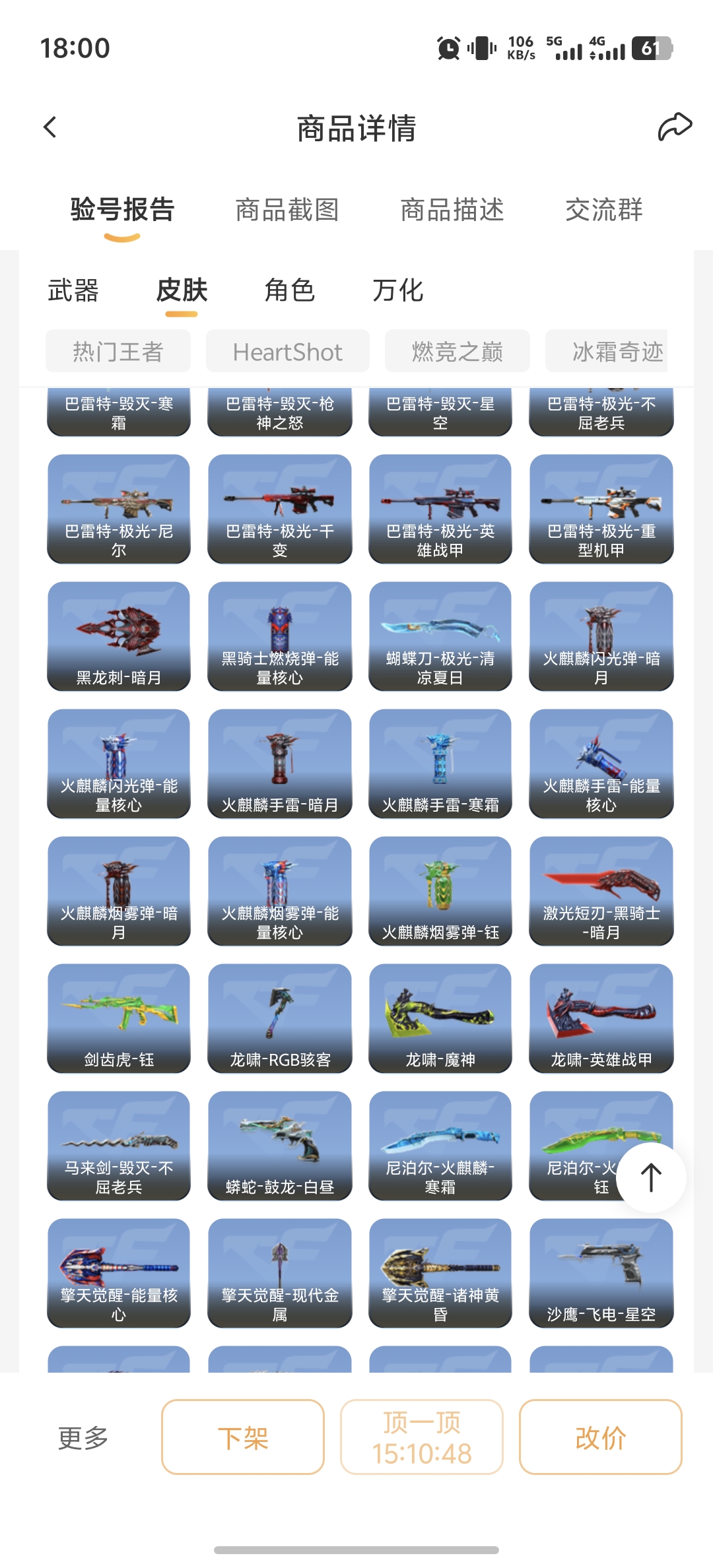View the 龙啸-魔神 skin
The height and width of the screenshot is (1568, 713).
pyautogui.click(x=440, y=1018)
